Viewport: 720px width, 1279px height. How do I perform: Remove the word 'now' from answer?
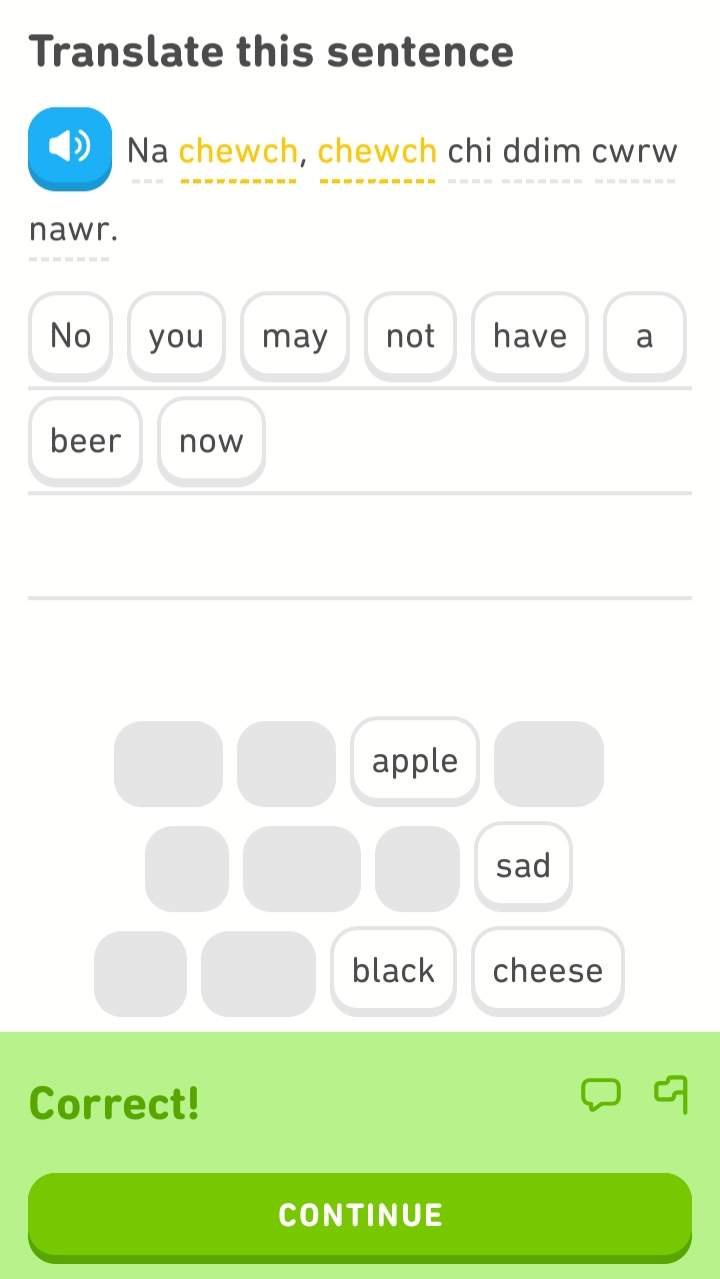(211, 441)
